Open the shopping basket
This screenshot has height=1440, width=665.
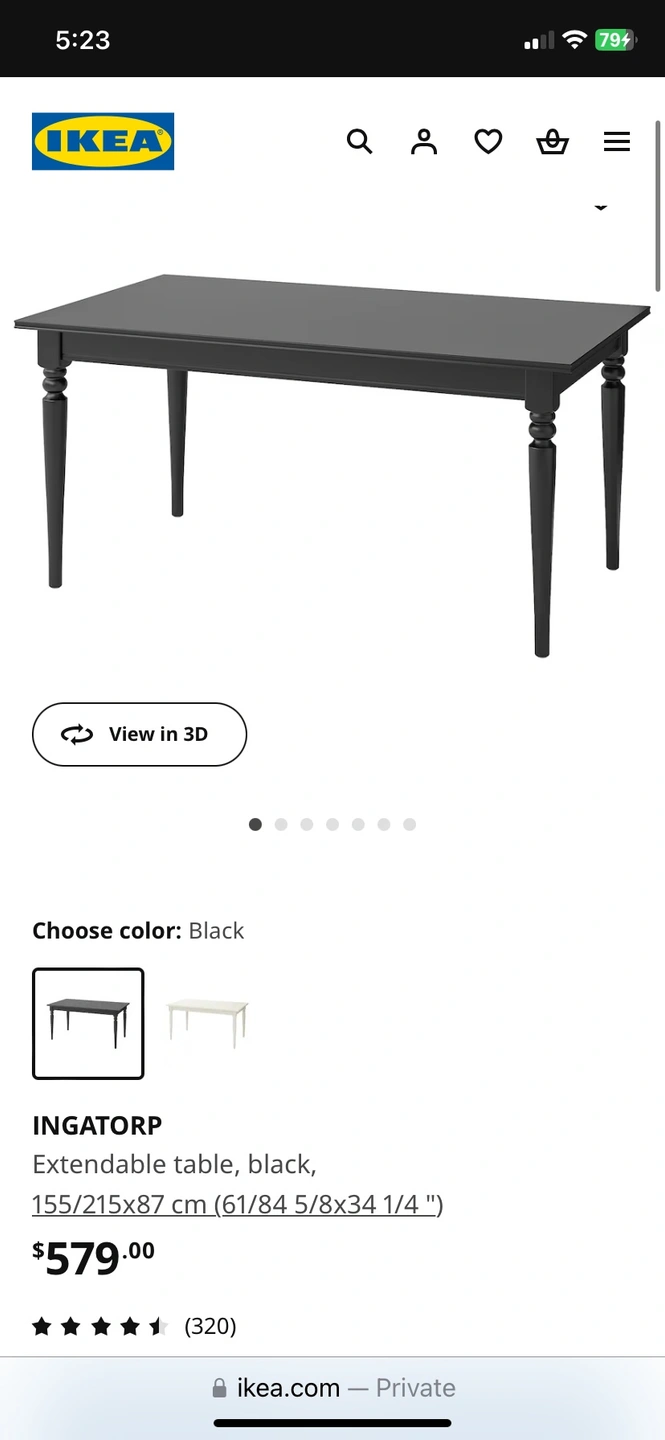point(552,142)
